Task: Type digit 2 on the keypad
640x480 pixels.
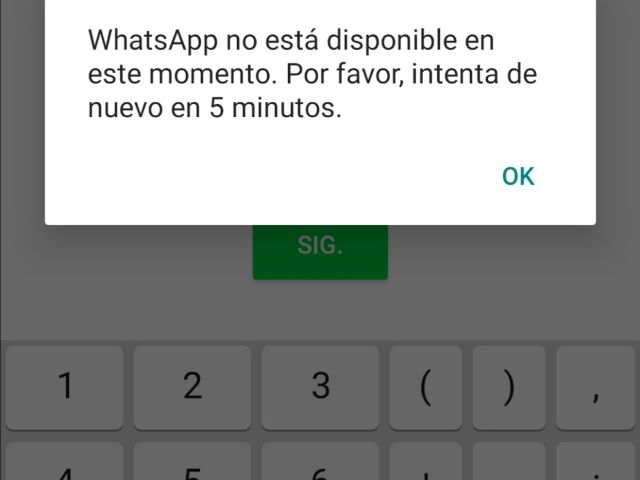Action: pyautogui.click(x=192, y=387)
